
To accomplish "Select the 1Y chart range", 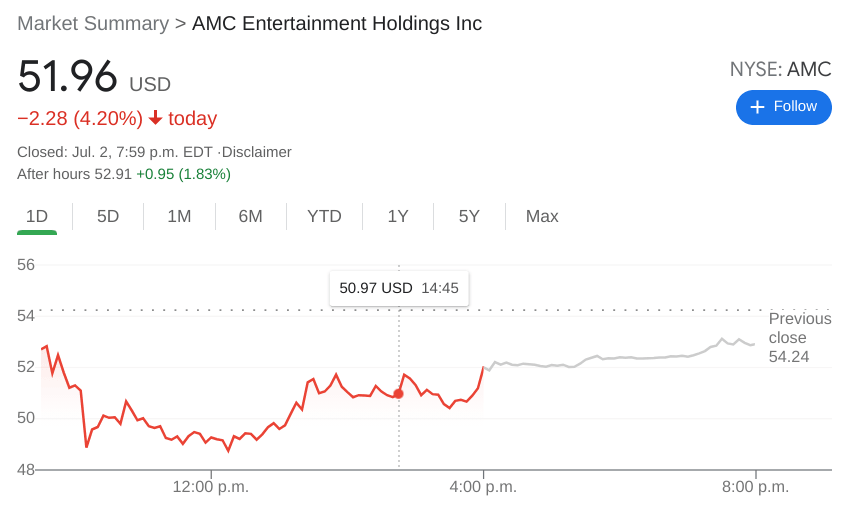I will click(398, 216).
